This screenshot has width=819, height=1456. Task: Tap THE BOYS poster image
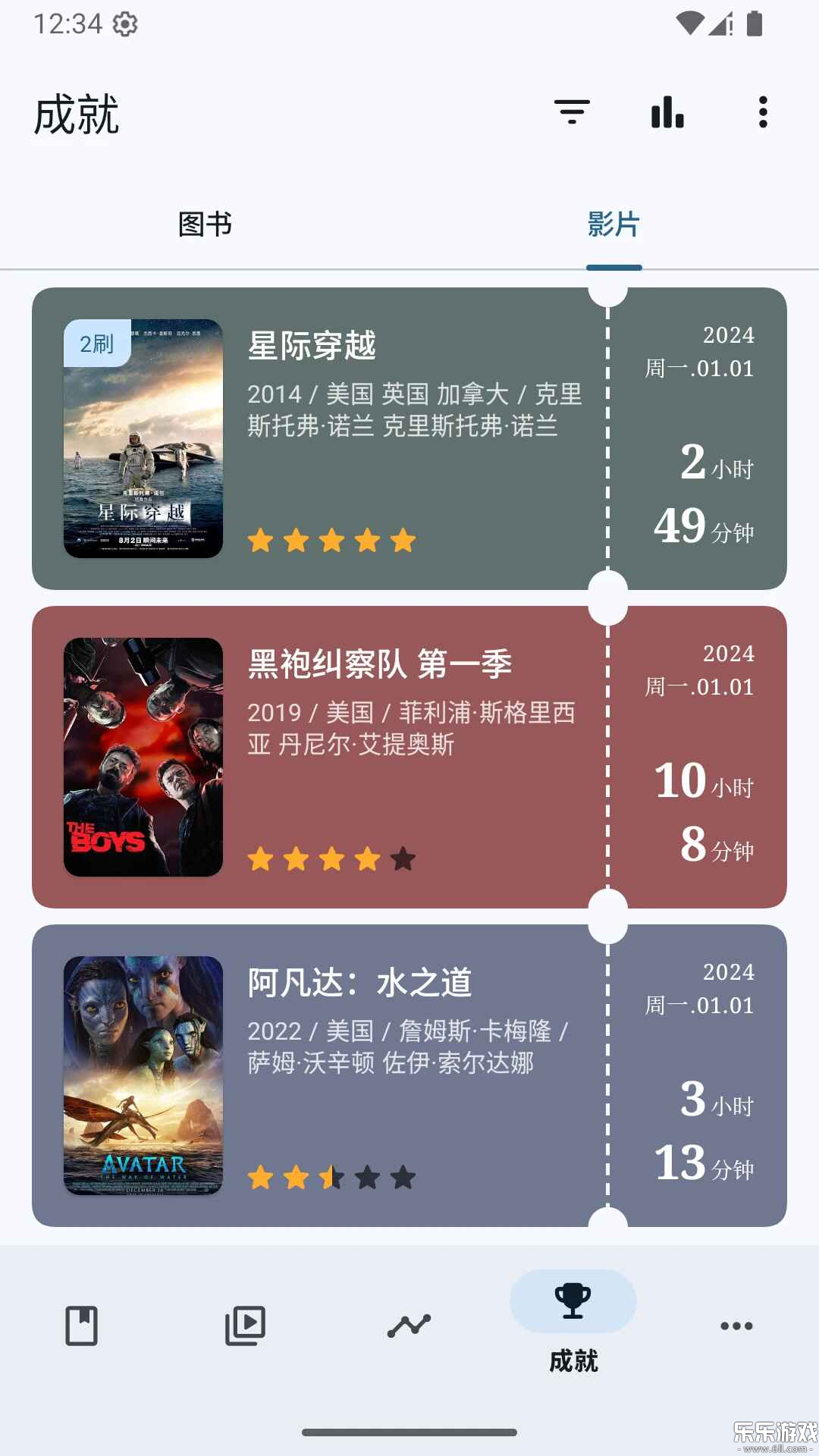point(144,758)
